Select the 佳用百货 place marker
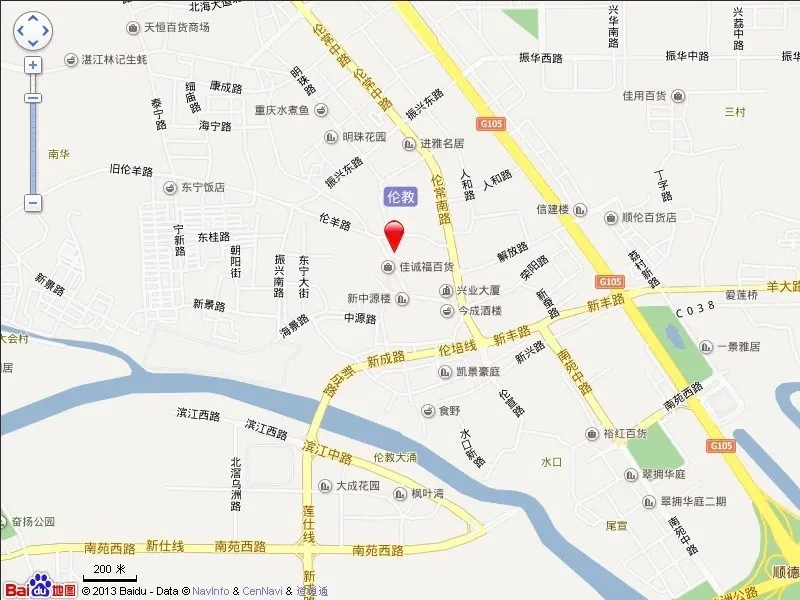Screen dimensions: 800x600 pos(679,96)
